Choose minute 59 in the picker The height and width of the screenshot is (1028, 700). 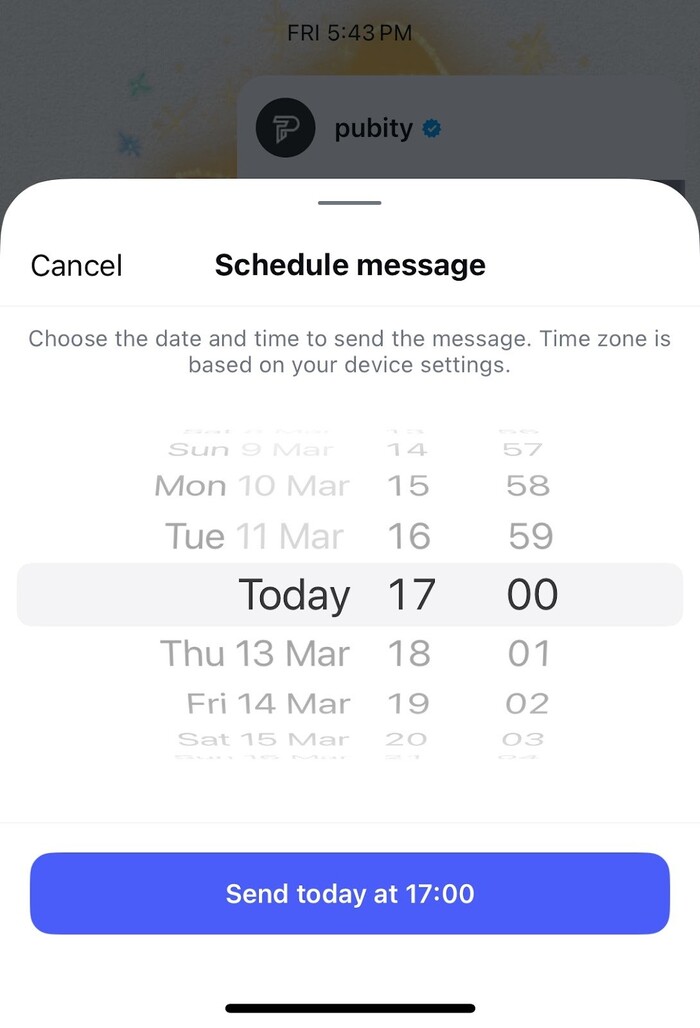530,537
